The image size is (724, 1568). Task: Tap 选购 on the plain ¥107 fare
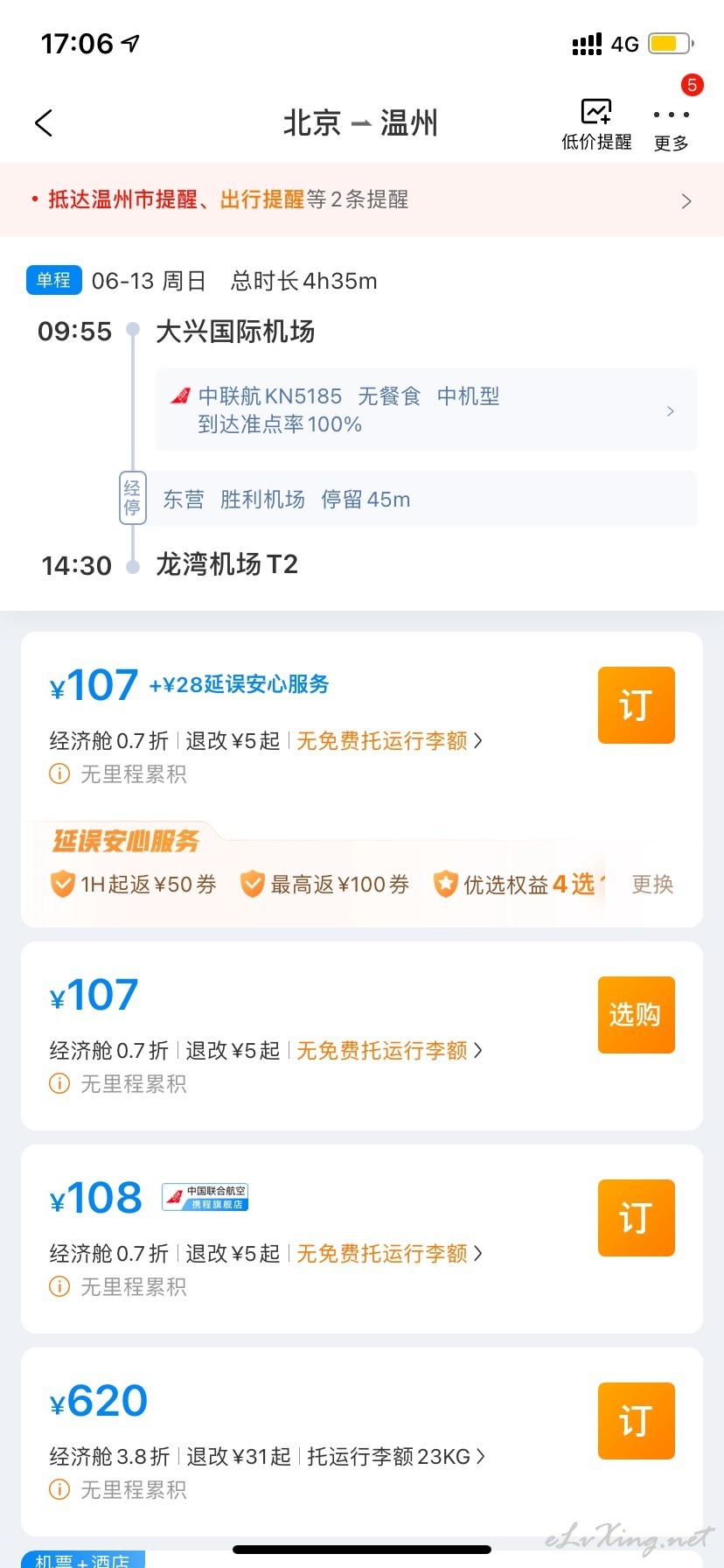636,1015
